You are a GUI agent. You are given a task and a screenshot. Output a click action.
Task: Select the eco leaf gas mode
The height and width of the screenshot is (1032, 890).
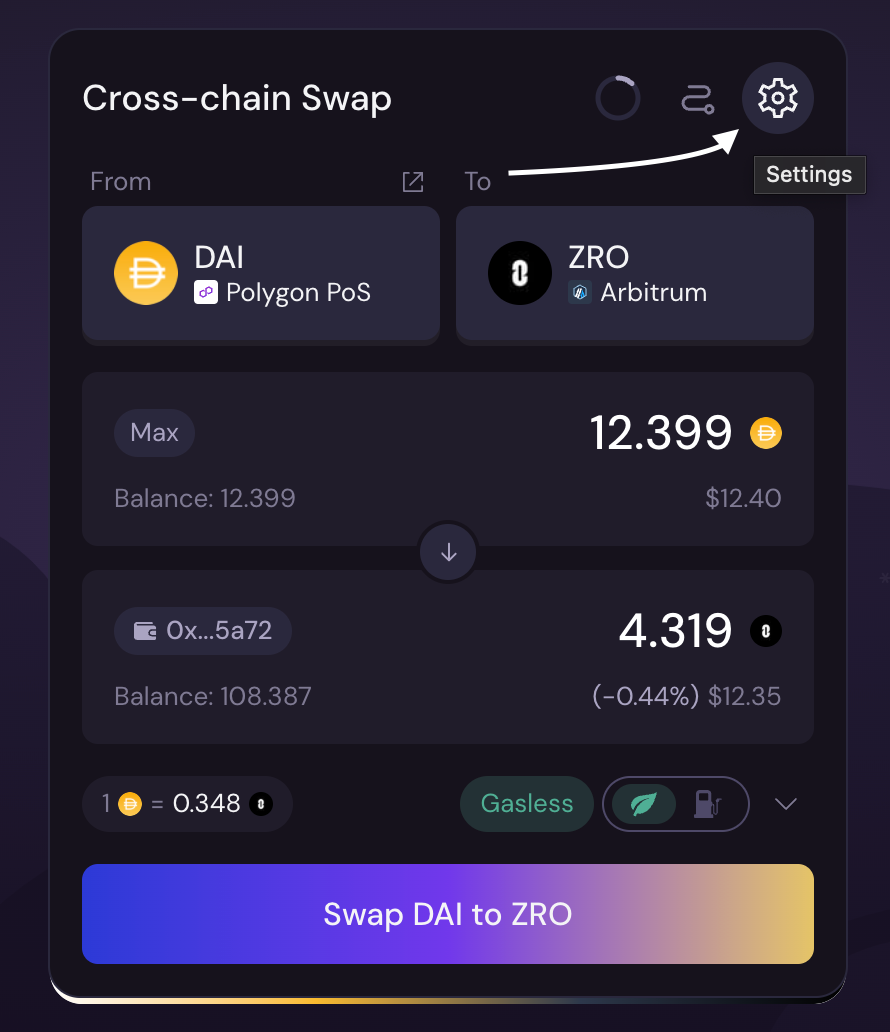point(644,804)
